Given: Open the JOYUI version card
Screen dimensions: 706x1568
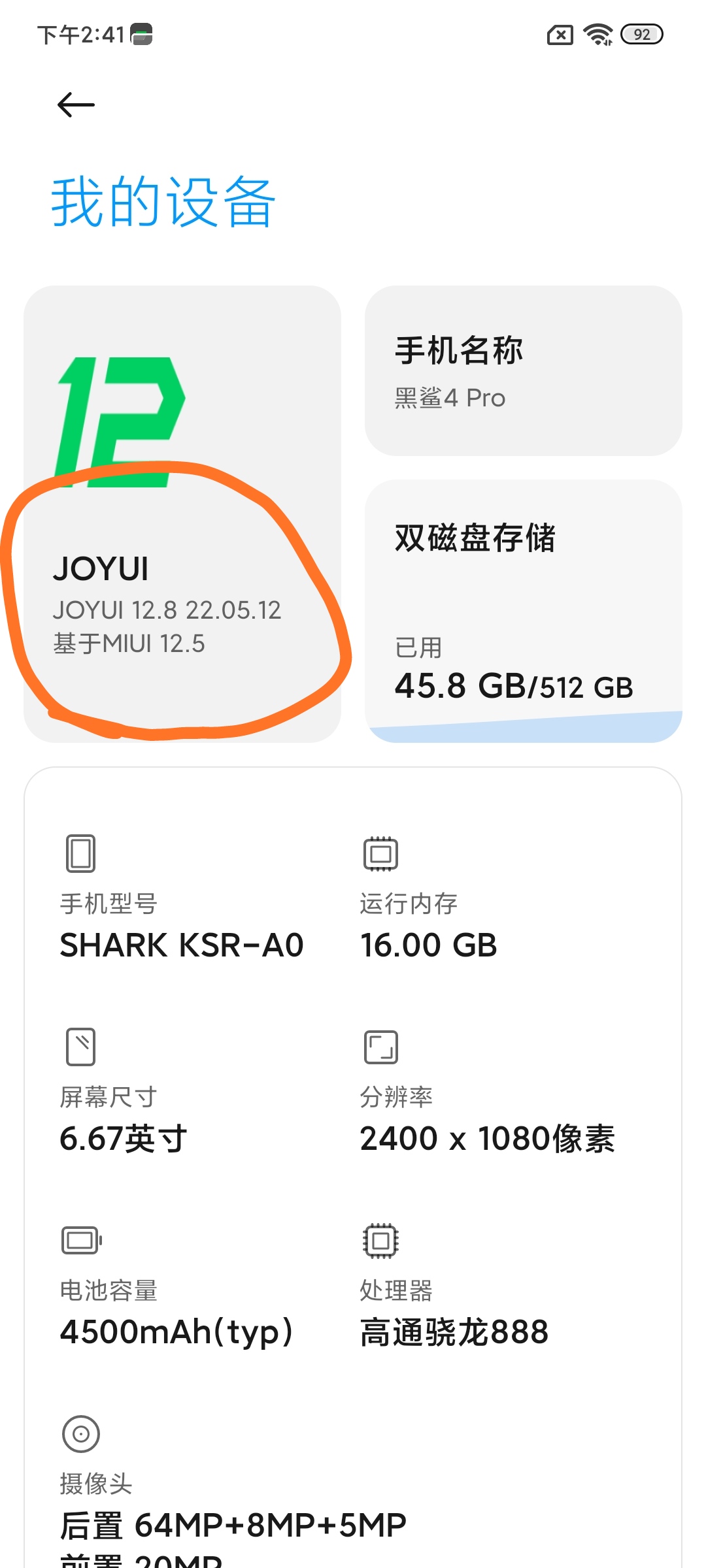Looking at the screenshot, I should point(182,514).
